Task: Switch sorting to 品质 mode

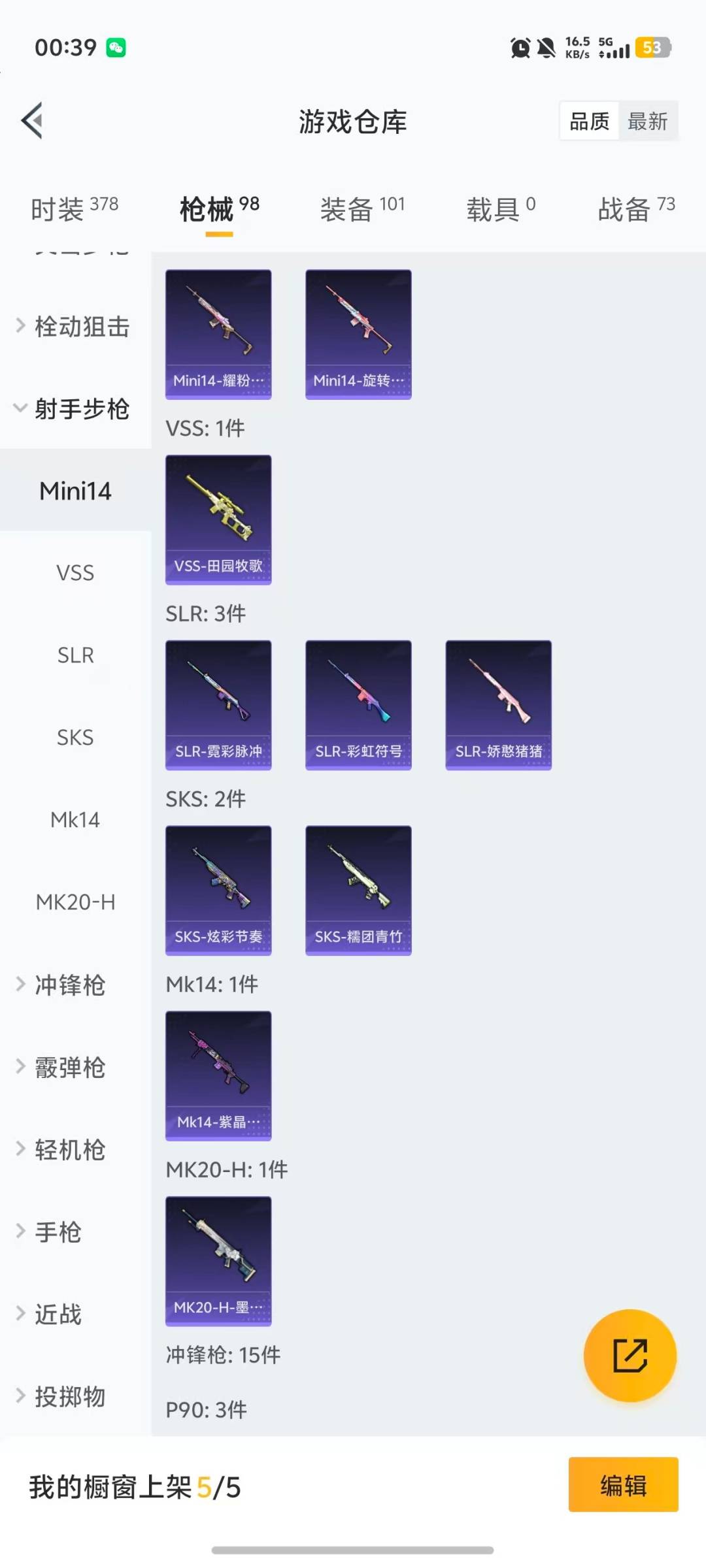Action: [x=588, y=121]
